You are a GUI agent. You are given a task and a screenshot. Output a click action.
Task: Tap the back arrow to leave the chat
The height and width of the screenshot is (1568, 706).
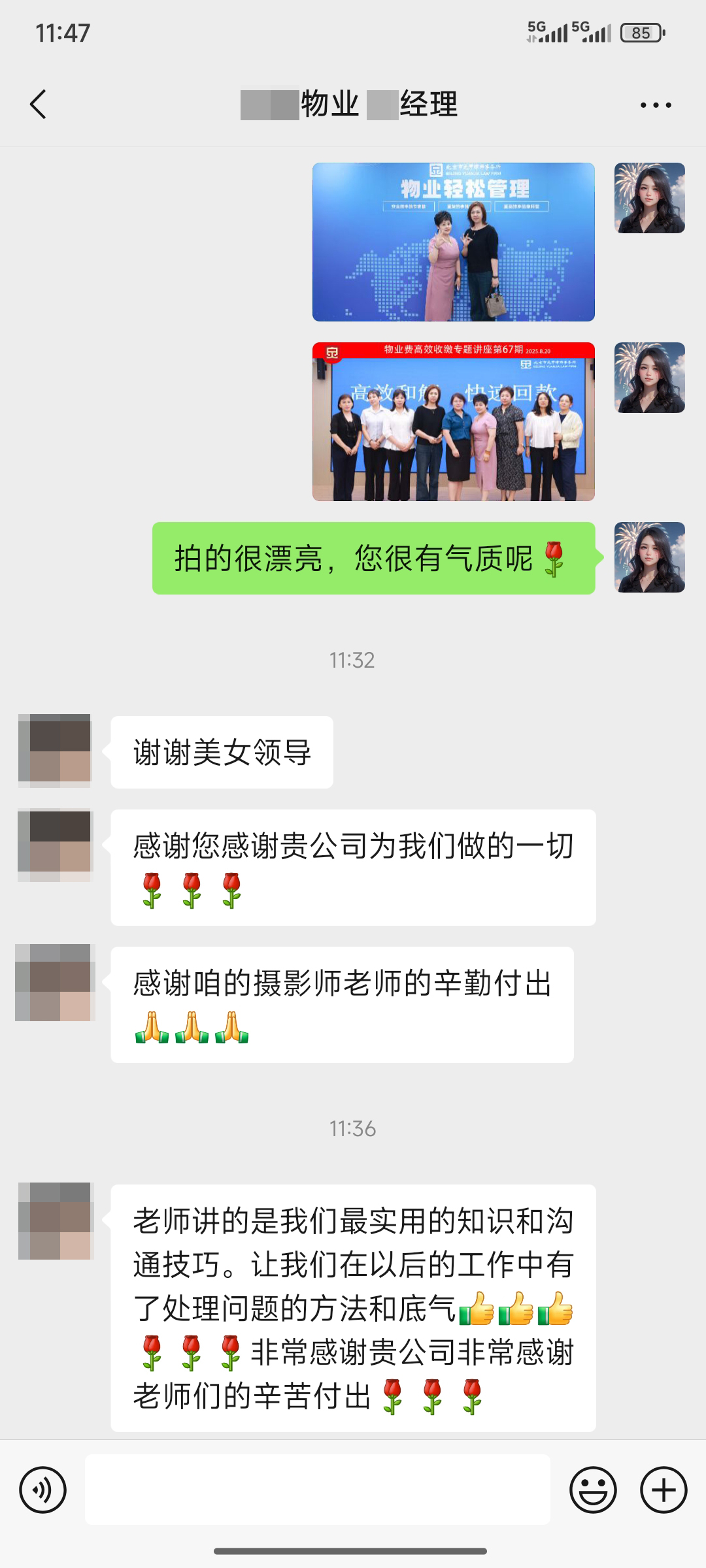(x=37, y=105)
